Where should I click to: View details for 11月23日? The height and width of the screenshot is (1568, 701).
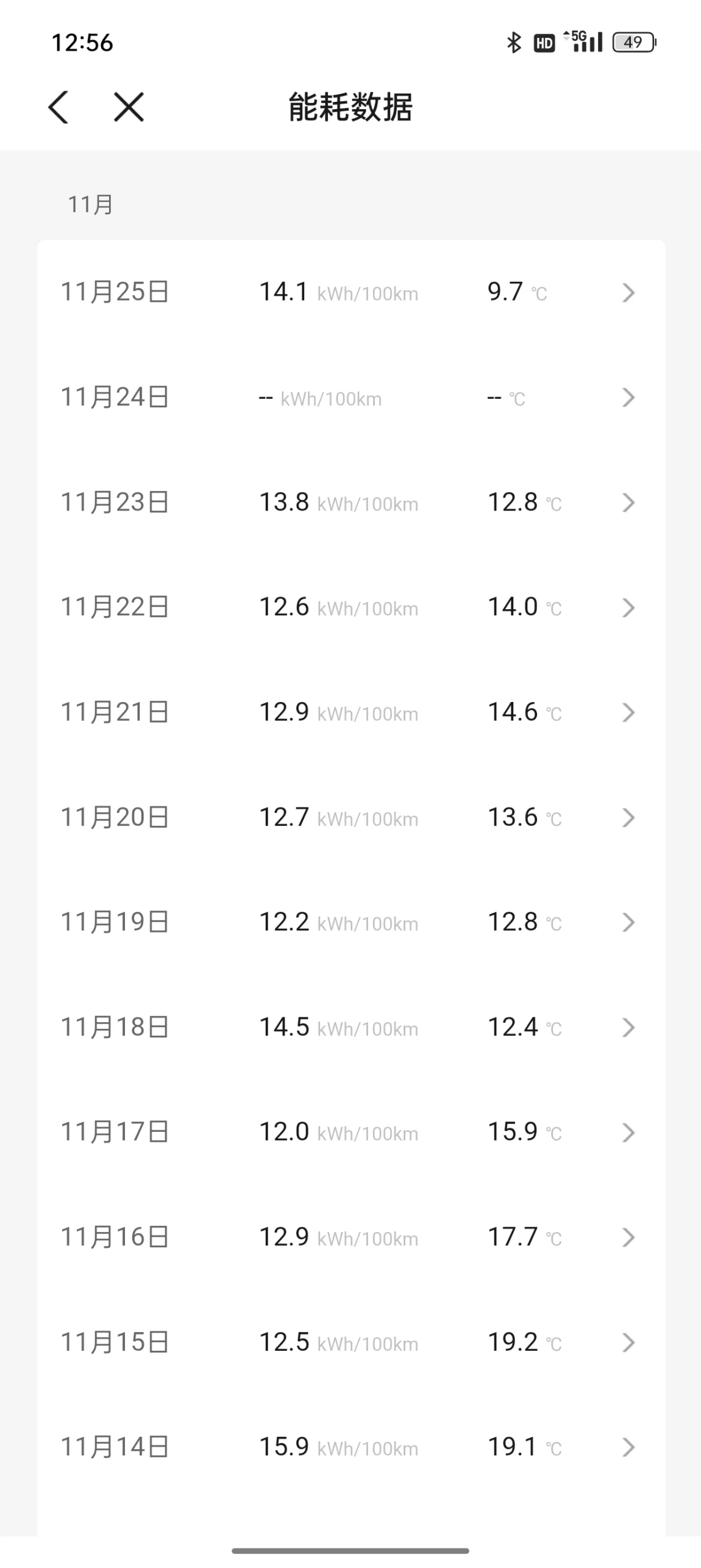click(x=351, y=502)
